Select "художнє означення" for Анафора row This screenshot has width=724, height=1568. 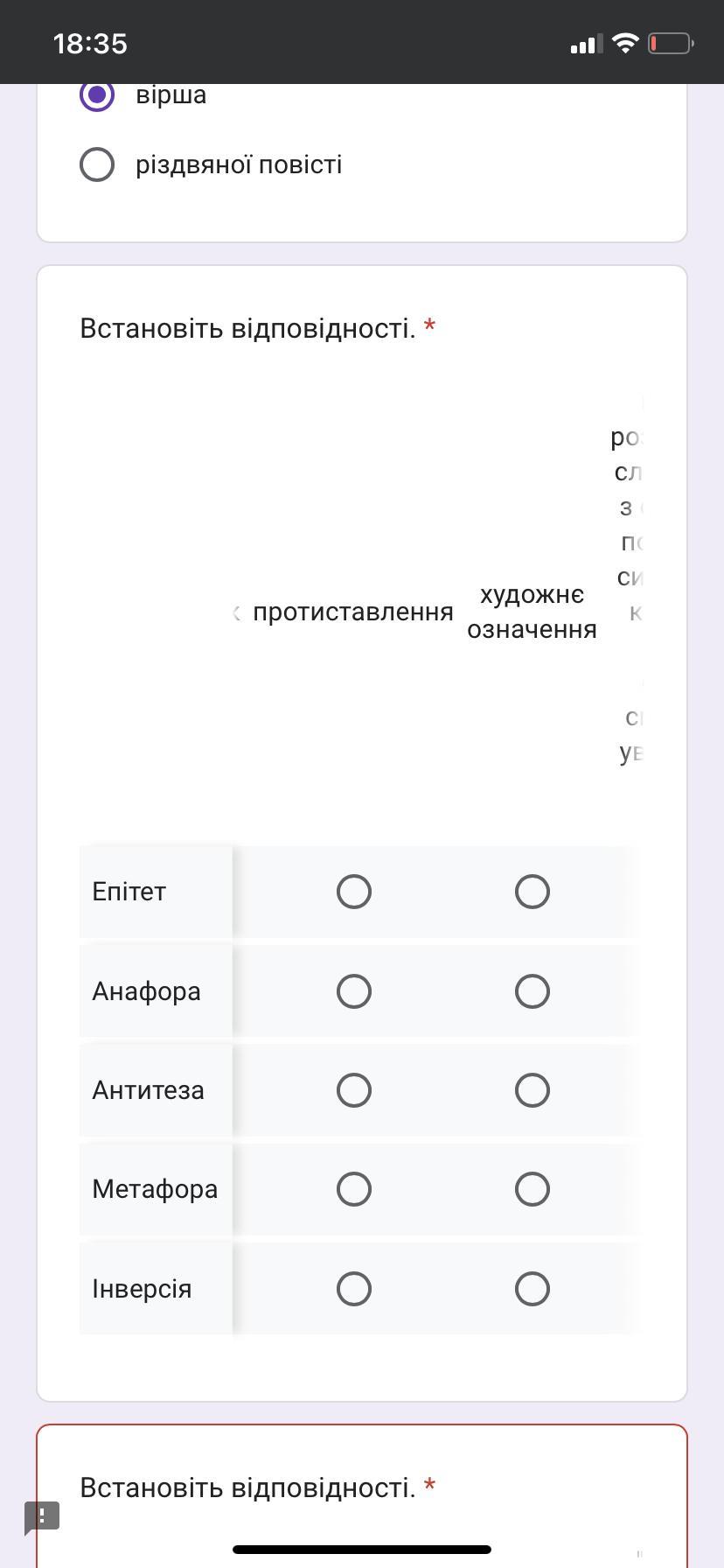(533, 991)
